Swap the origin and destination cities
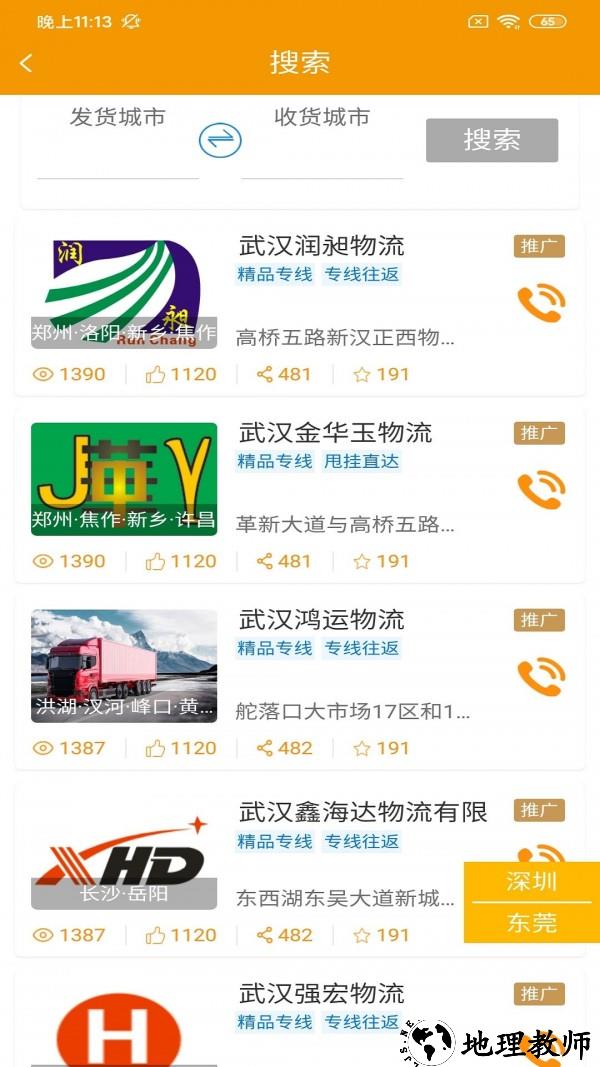600x1067 pixels. pos(220,140)
